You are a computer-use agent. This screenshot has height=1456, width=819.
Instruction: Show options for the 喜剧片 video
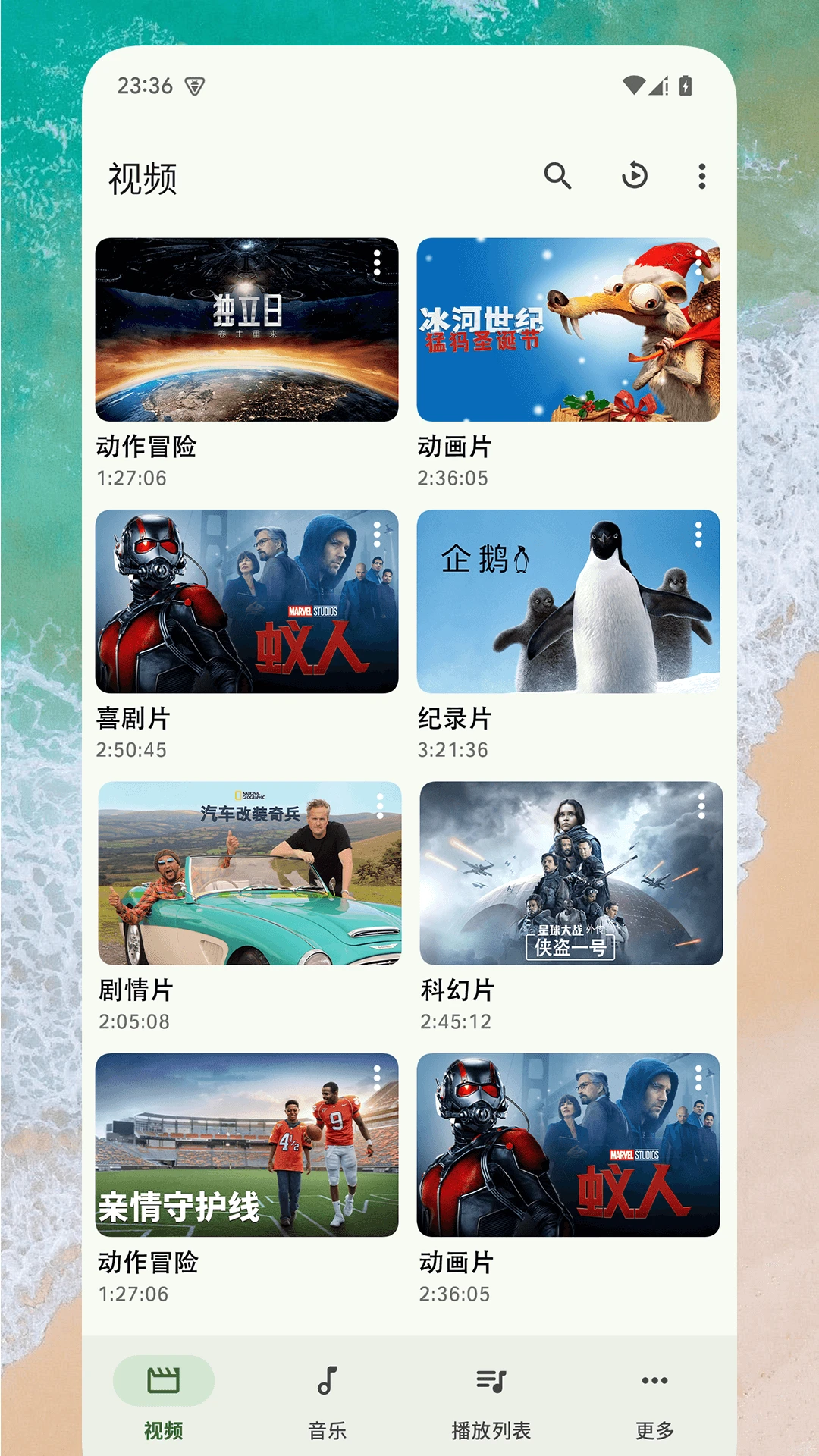(x=377, y=534)
